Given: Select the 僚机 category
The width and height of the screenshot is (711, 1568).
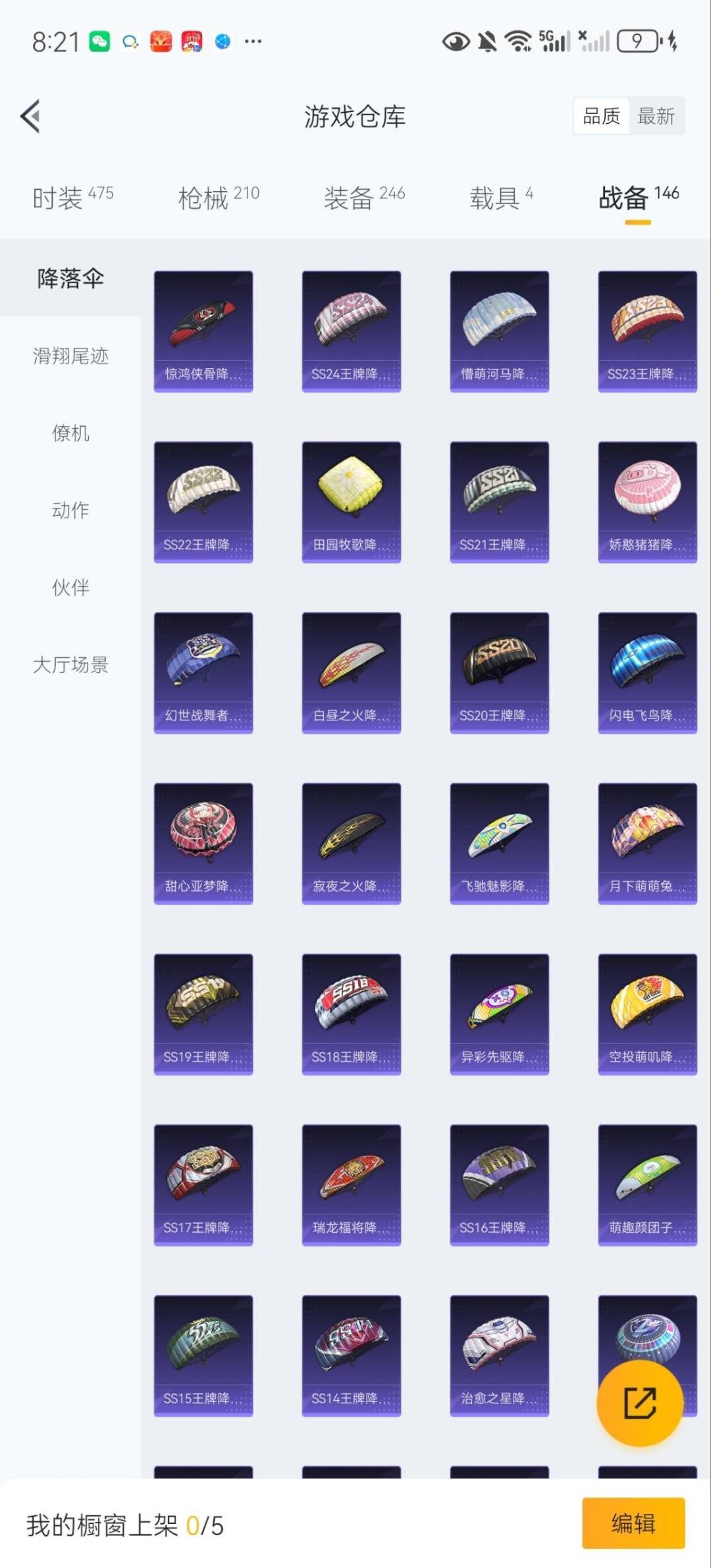Looking at the screenshot, I should click(70, 433).
